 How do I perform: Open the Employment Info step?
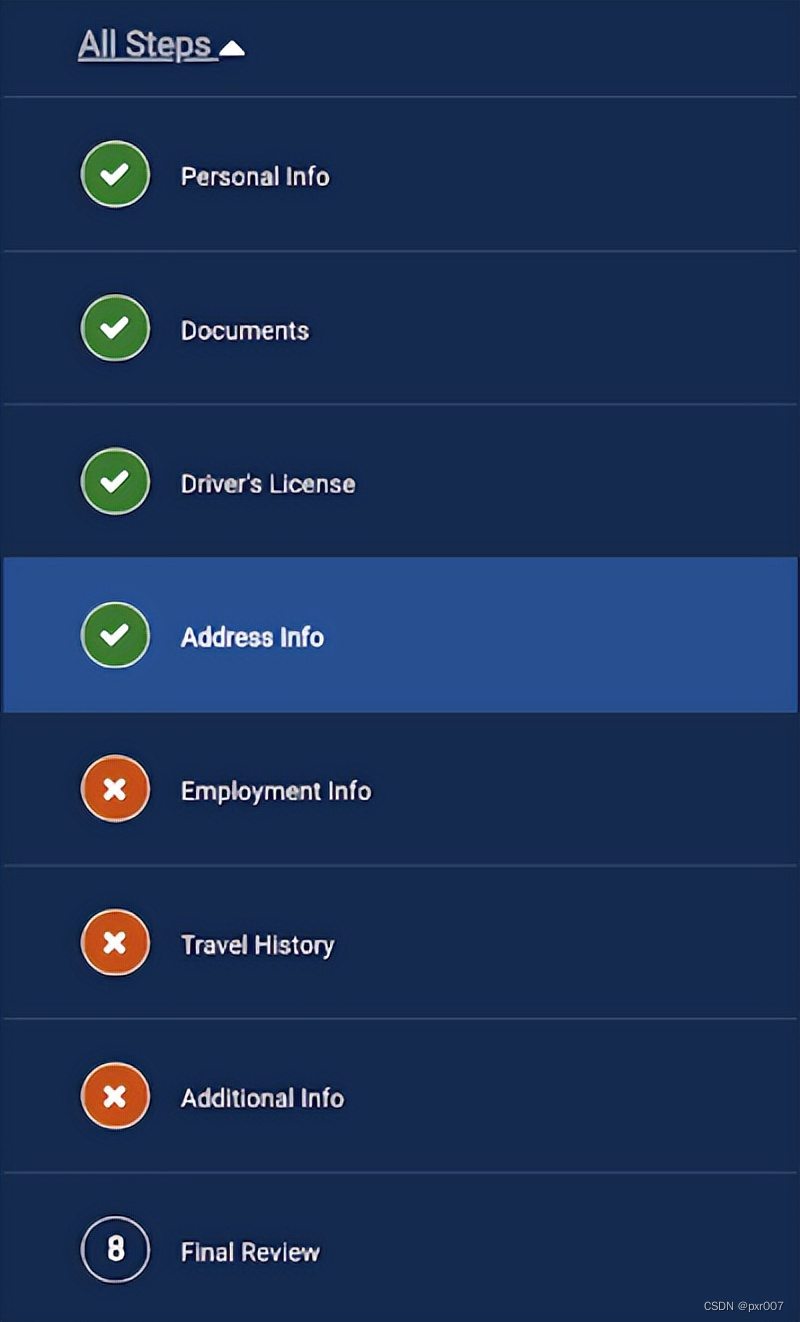click(x=400, y=789)
